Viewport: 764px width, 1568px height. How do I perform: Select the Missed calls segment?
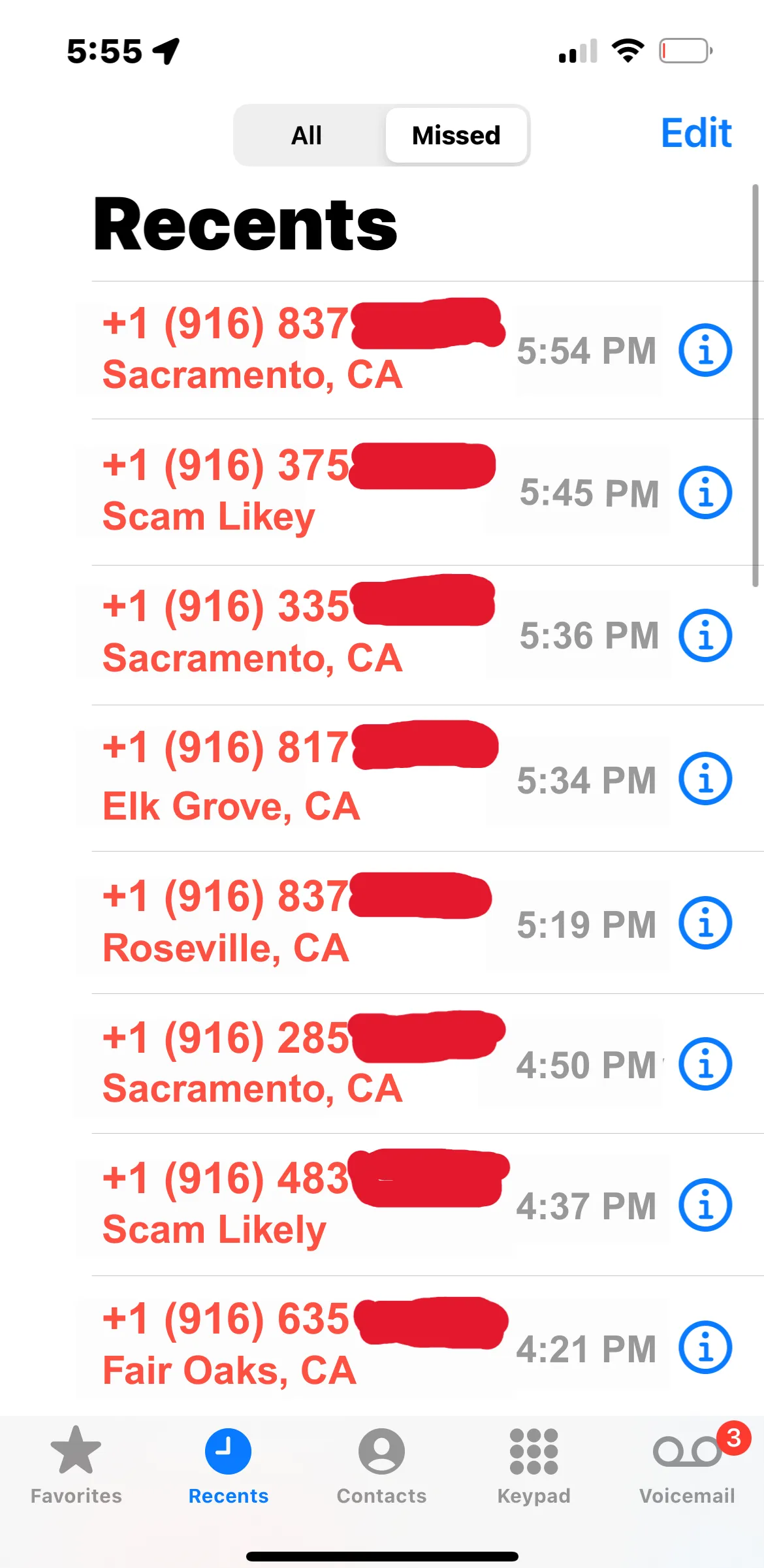[x=456, y=135]
